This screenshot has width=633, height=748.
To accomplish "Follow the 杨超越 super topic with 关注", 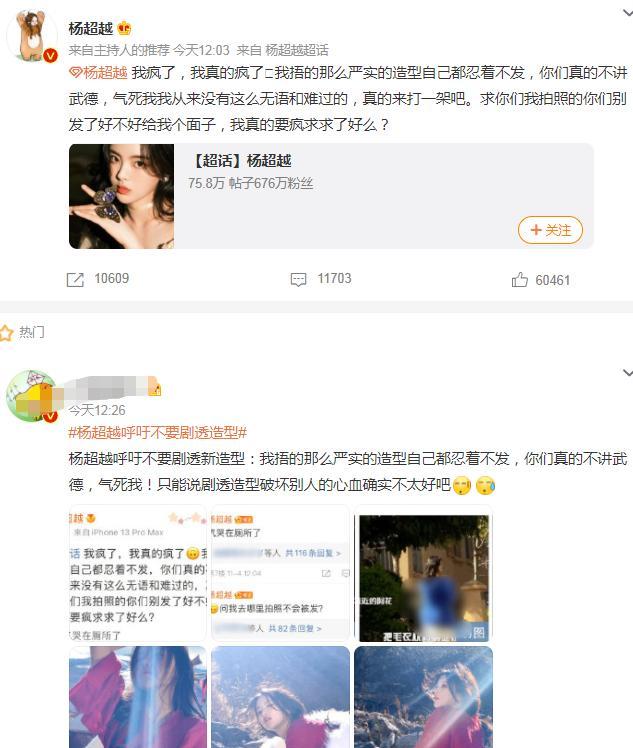I will click(x=550, y=230).
